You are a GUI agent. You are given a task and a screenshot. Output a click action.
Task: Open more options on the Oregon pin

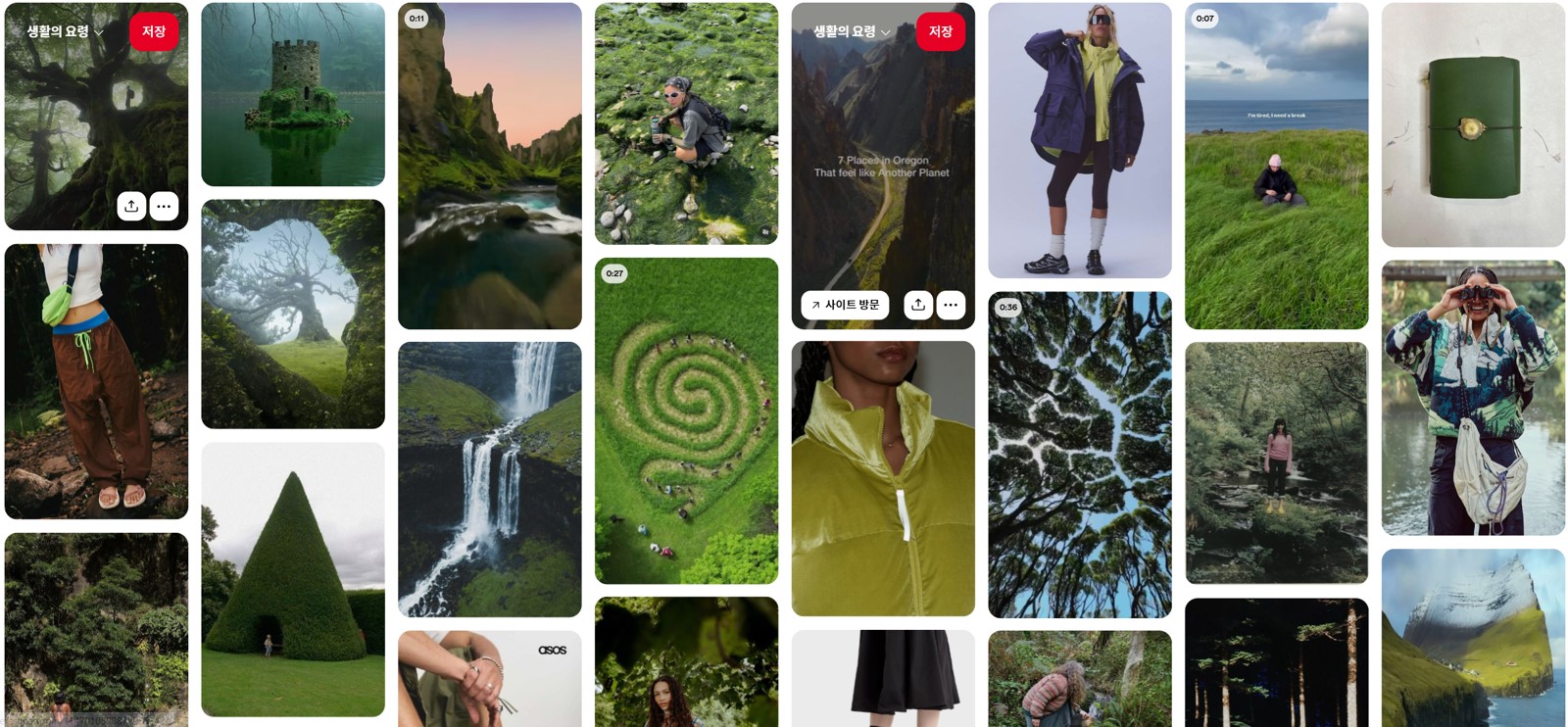click(951, 305)
